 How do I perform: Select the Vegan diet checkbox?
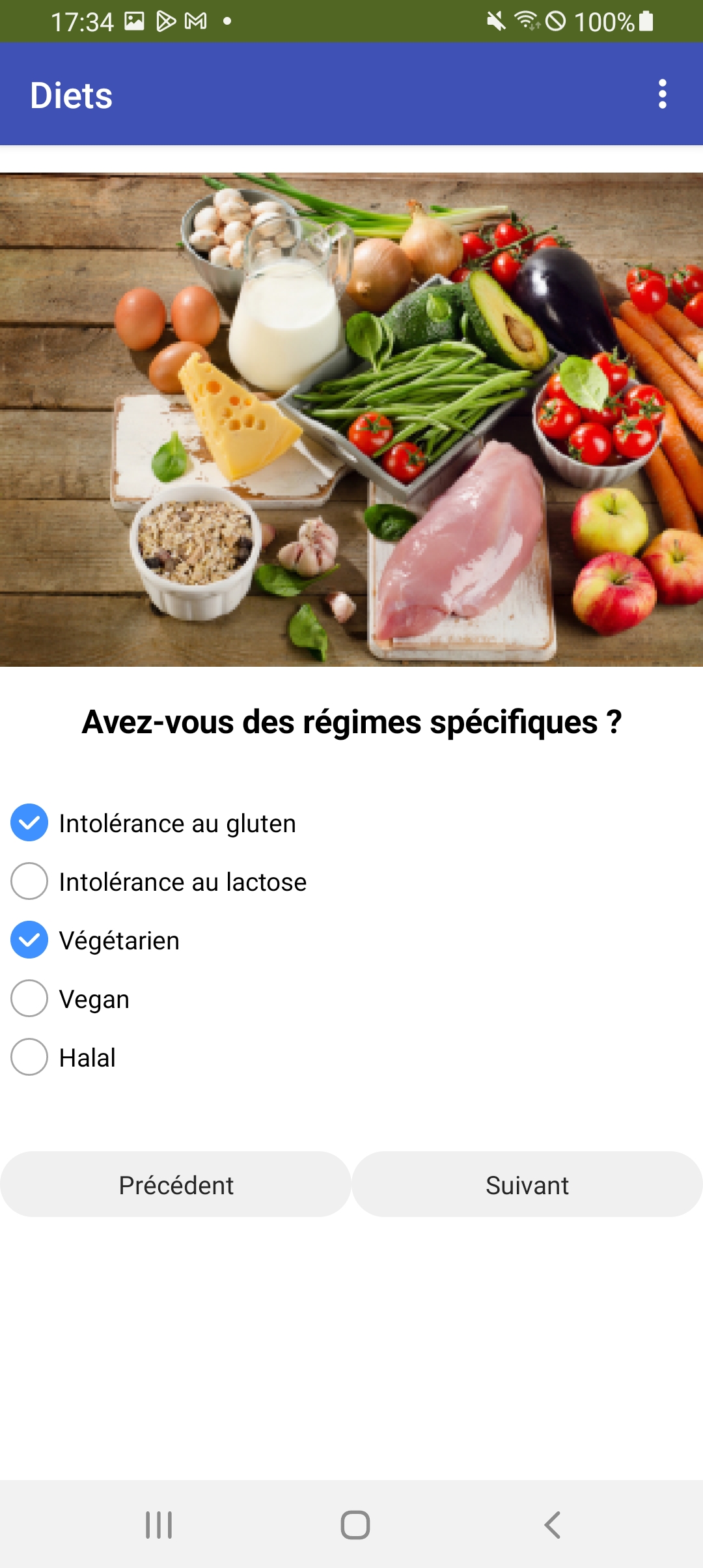(29, 998)
